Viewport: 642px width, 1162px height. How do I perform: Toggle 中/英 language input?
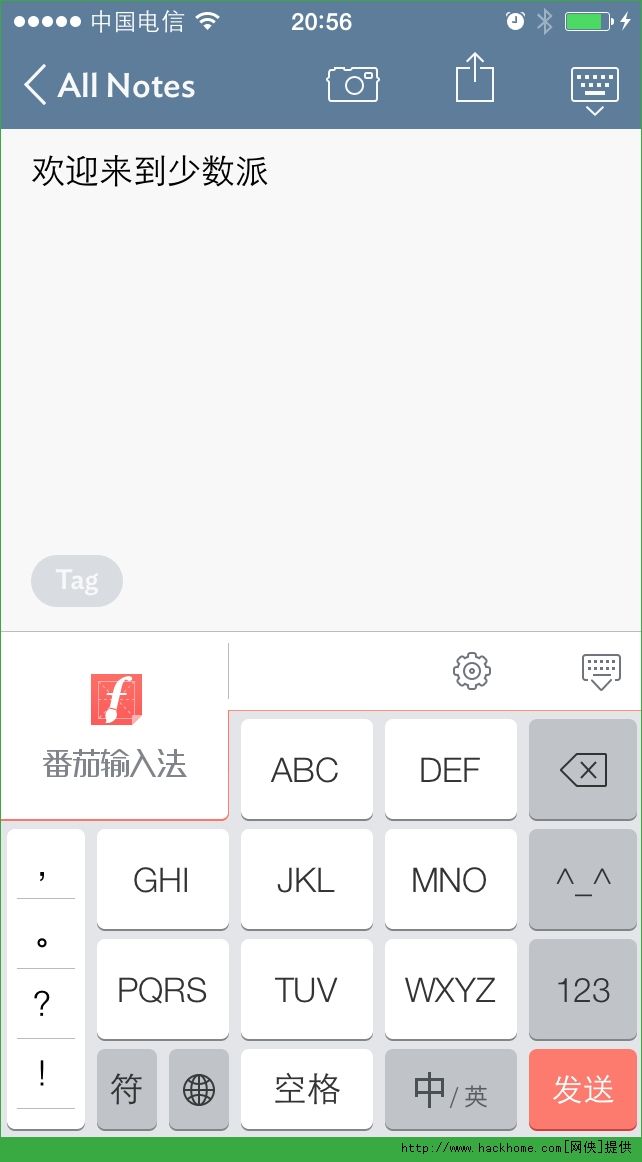(450, 1089)
